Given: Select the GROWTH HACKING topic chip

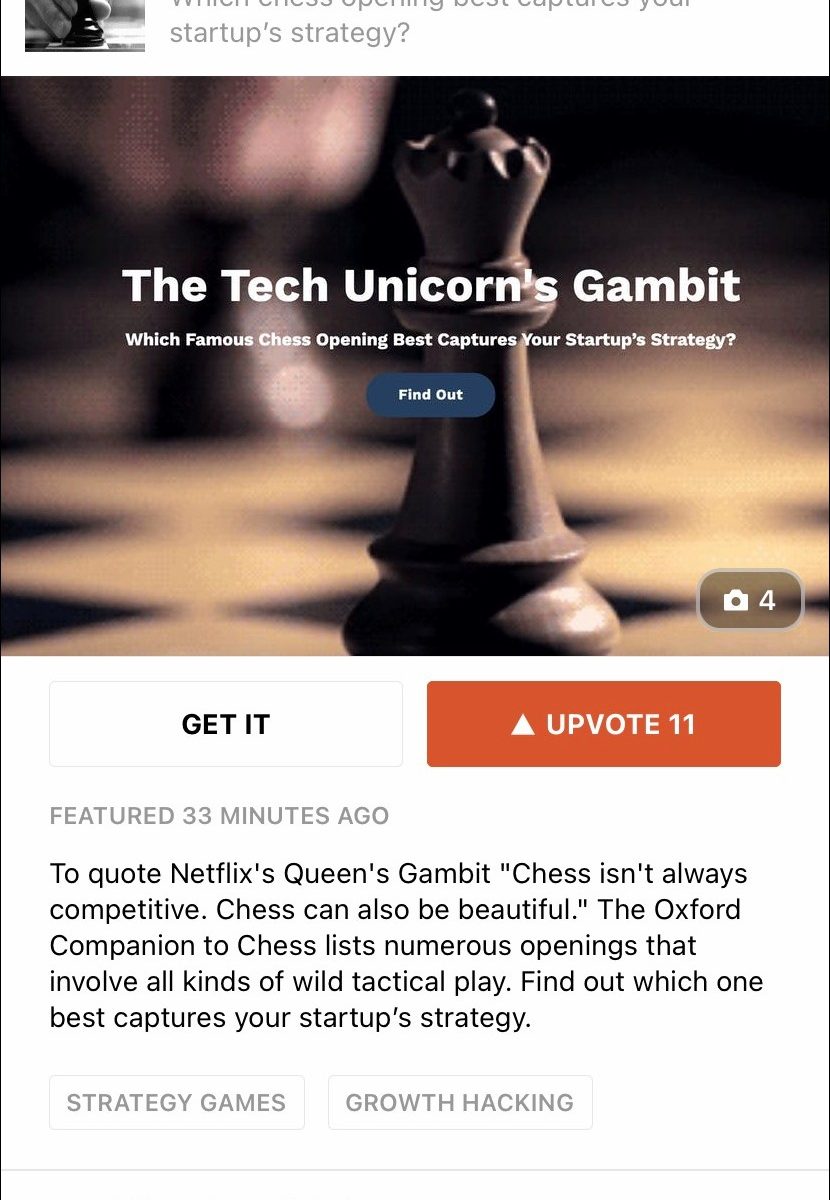Looking at the screenshot, I should coord(460,1103).
